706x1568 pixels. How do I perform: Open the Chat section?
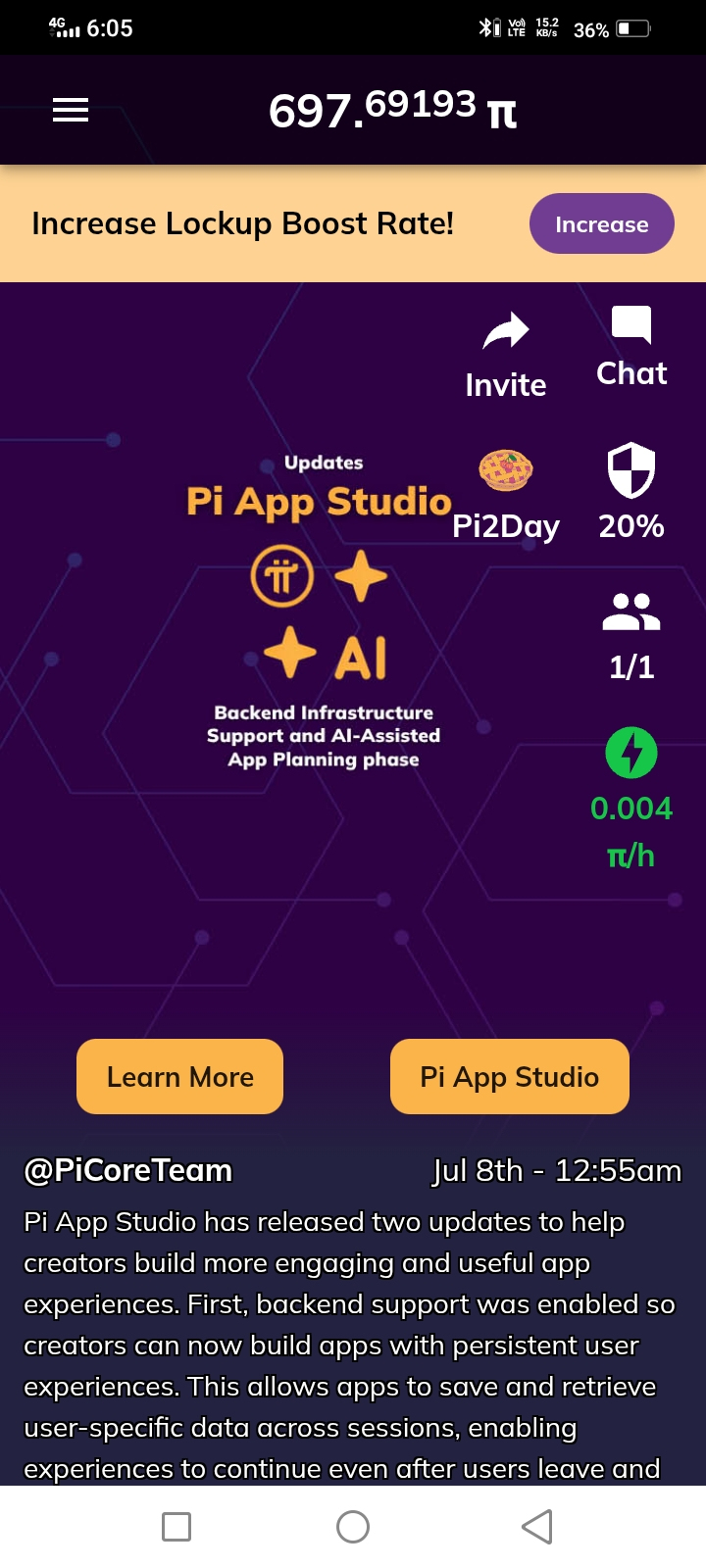pos(631,347)
